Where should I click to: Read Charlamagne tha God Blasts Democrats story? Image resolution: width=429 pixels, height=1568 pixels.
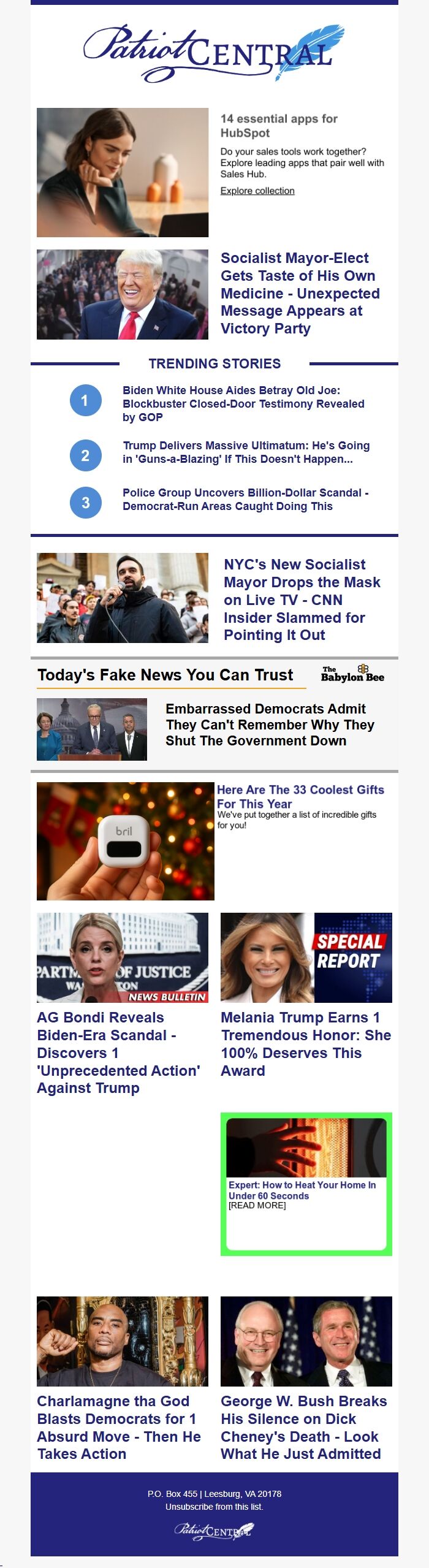pos(119,1427)
